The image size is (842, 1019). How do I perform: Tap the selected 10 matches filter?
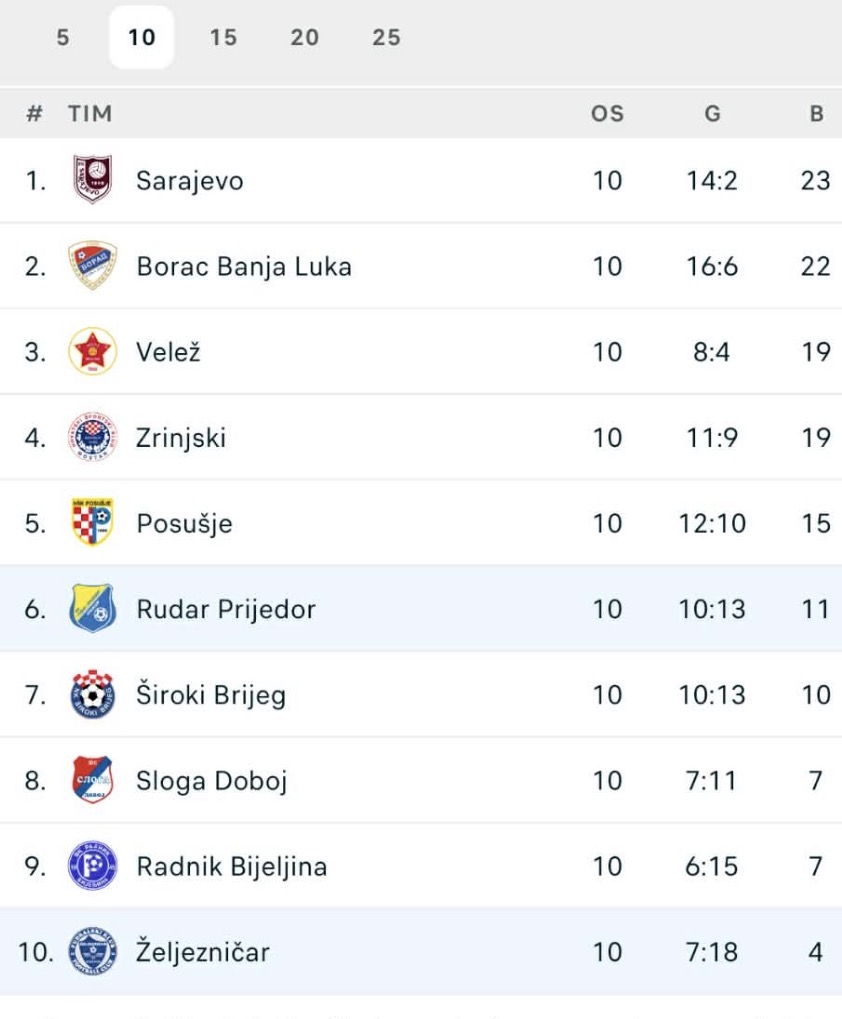coord(142,38)
